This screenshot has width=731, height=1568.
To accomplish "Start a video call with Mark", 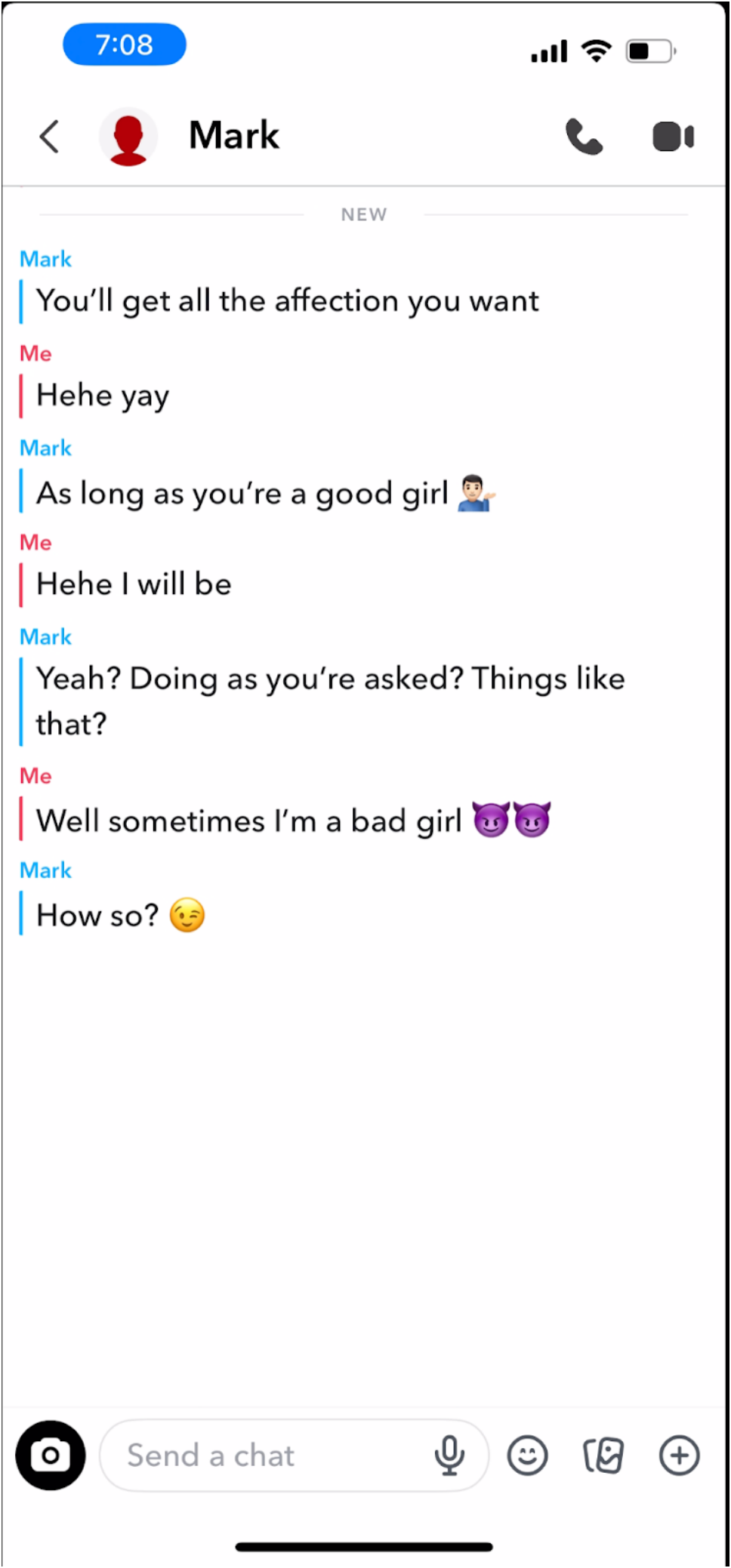I will click(x=672, y=137).
